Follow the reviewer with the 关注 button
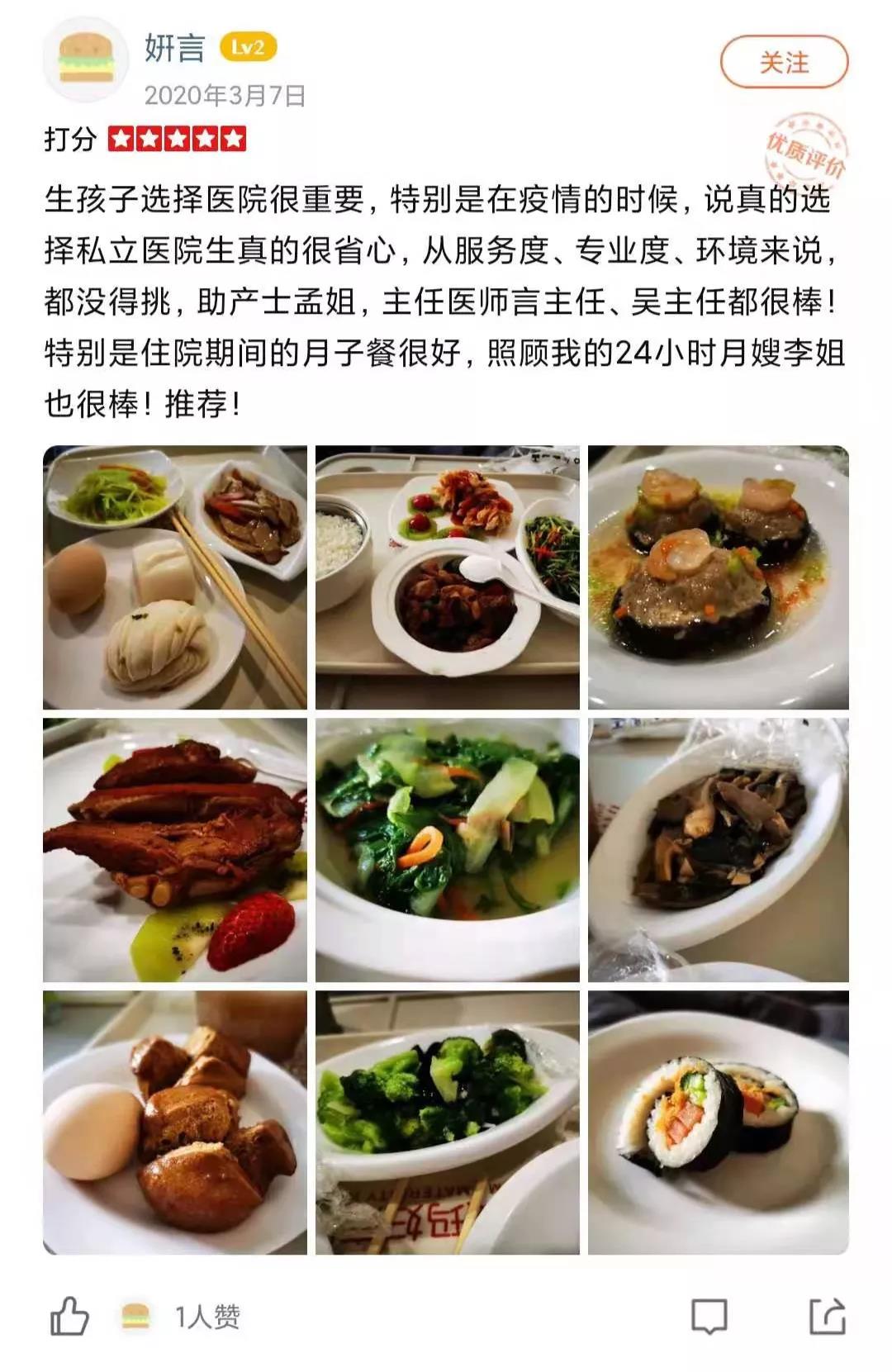The image size is (892, 1372). [784, 63]
